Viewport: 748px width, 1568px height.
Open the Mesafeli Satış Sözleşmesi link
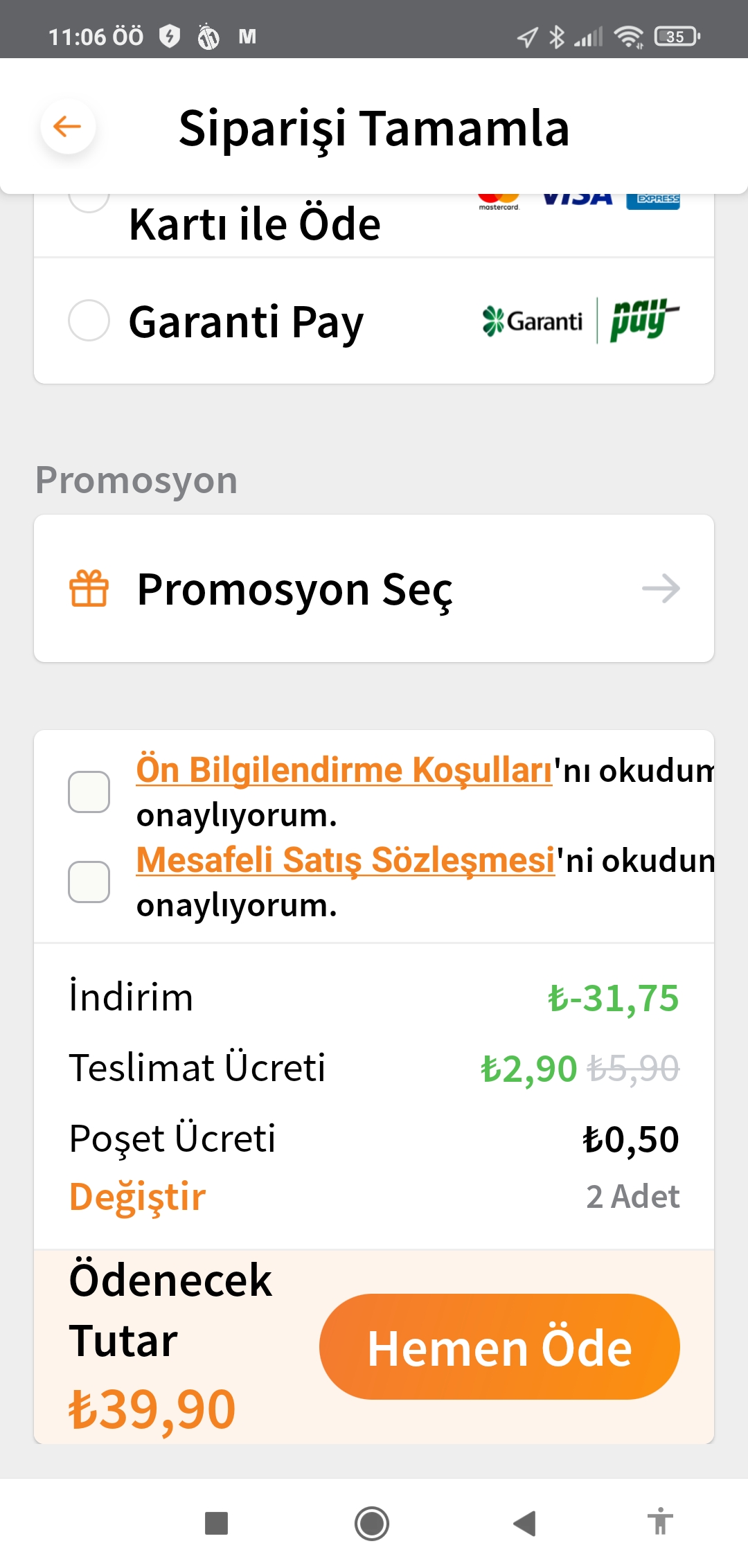pyautogui.click(x=346, y=859)
